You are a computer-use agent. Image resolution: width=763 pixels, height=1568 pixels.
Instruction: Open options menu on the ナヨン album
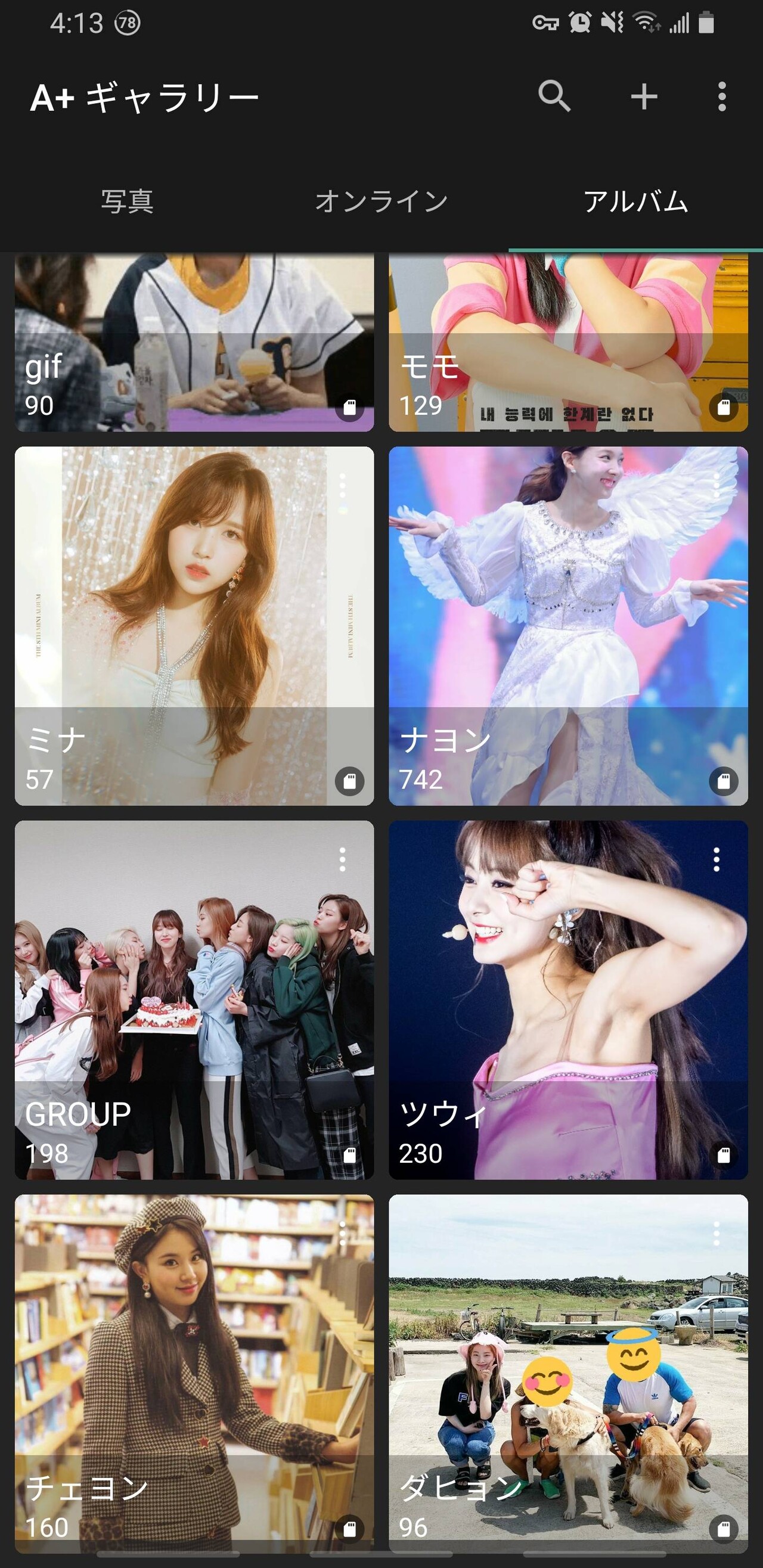[716, 486]
